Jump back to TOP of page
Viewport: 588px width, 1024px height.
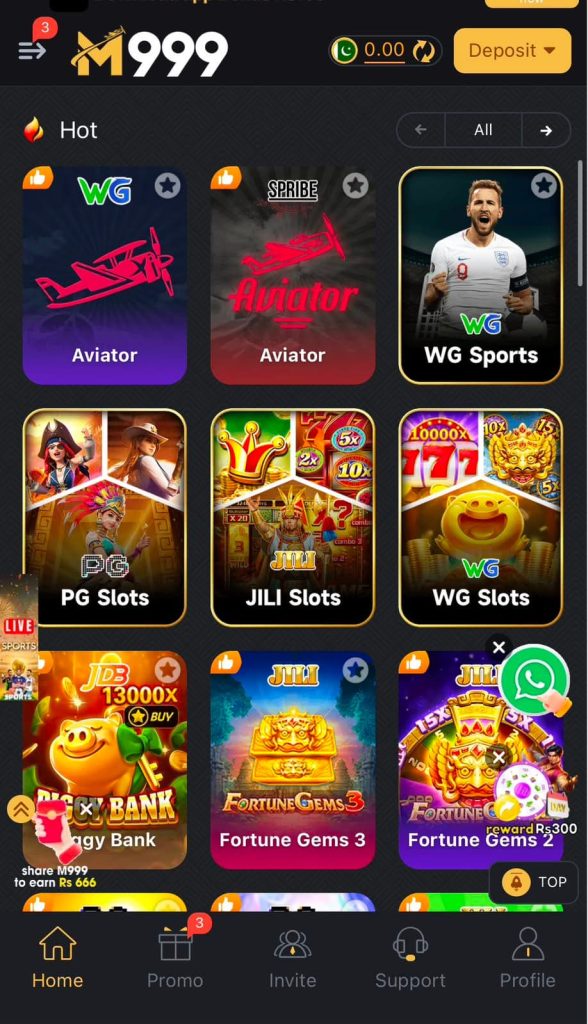tap(534, 882)
